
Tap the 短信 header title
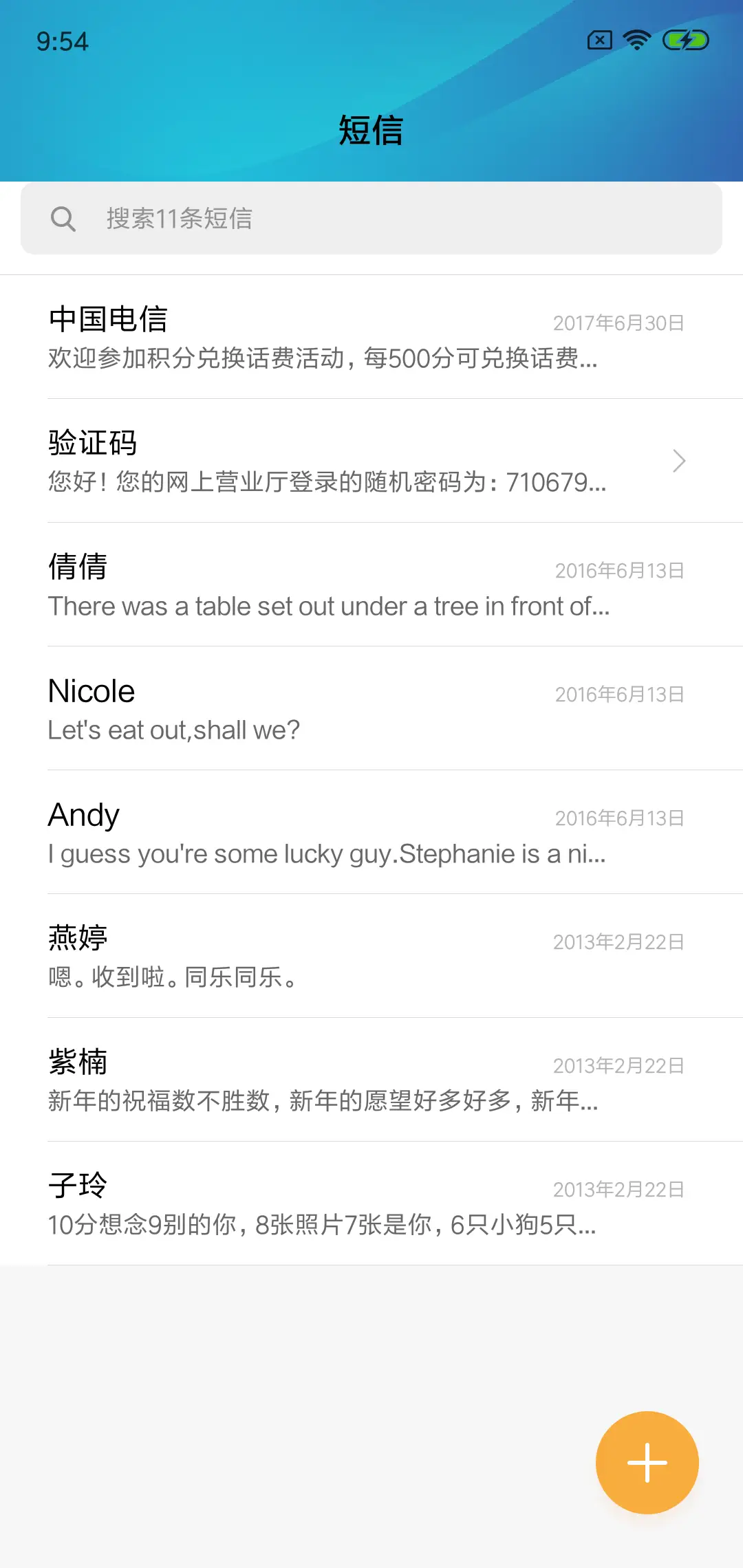point(371,131)
